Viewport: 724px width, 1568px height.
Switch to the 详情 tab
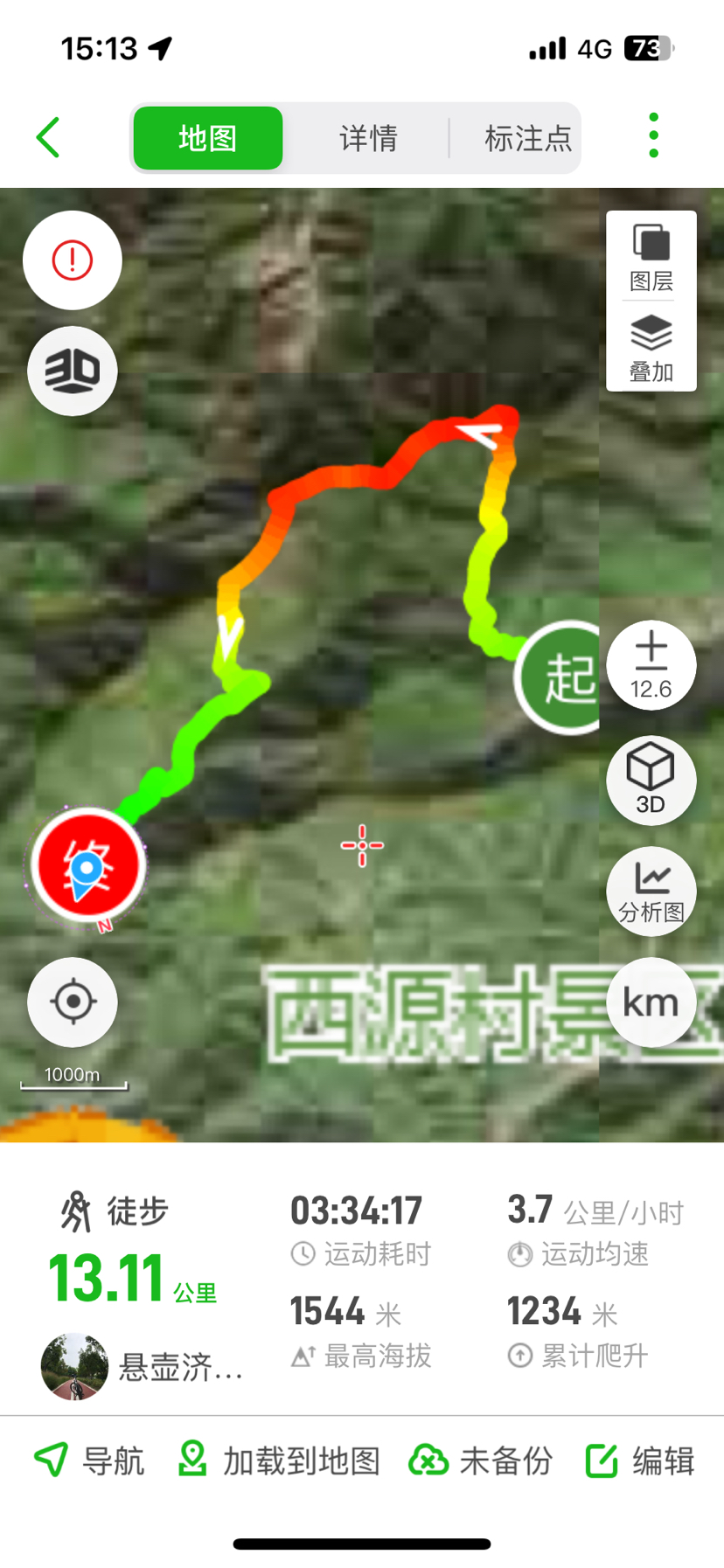[x=368, y=138]
